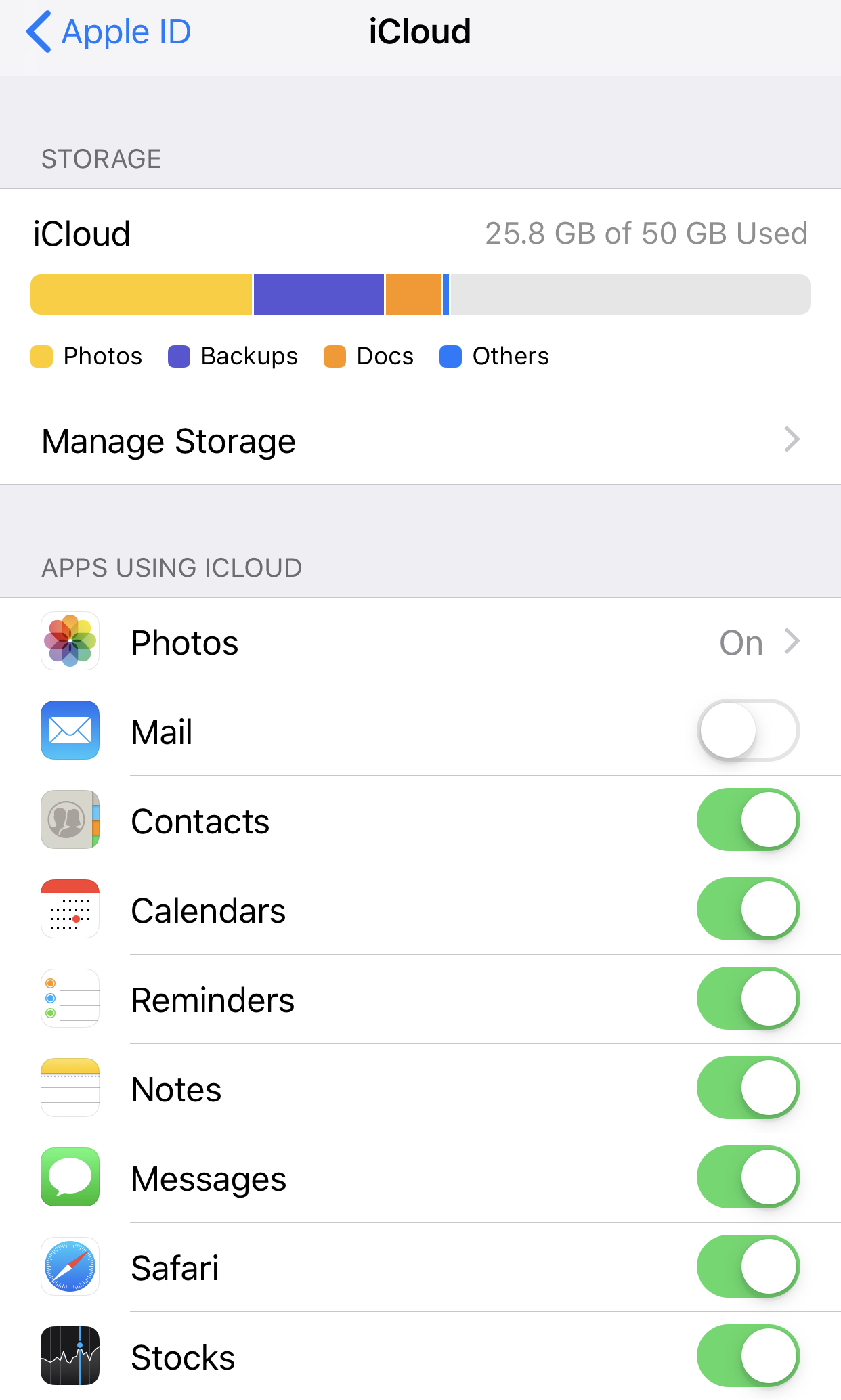Screen dimensions: 841x1400
Task: Turn off Contacts syncing
Action: 748,820
